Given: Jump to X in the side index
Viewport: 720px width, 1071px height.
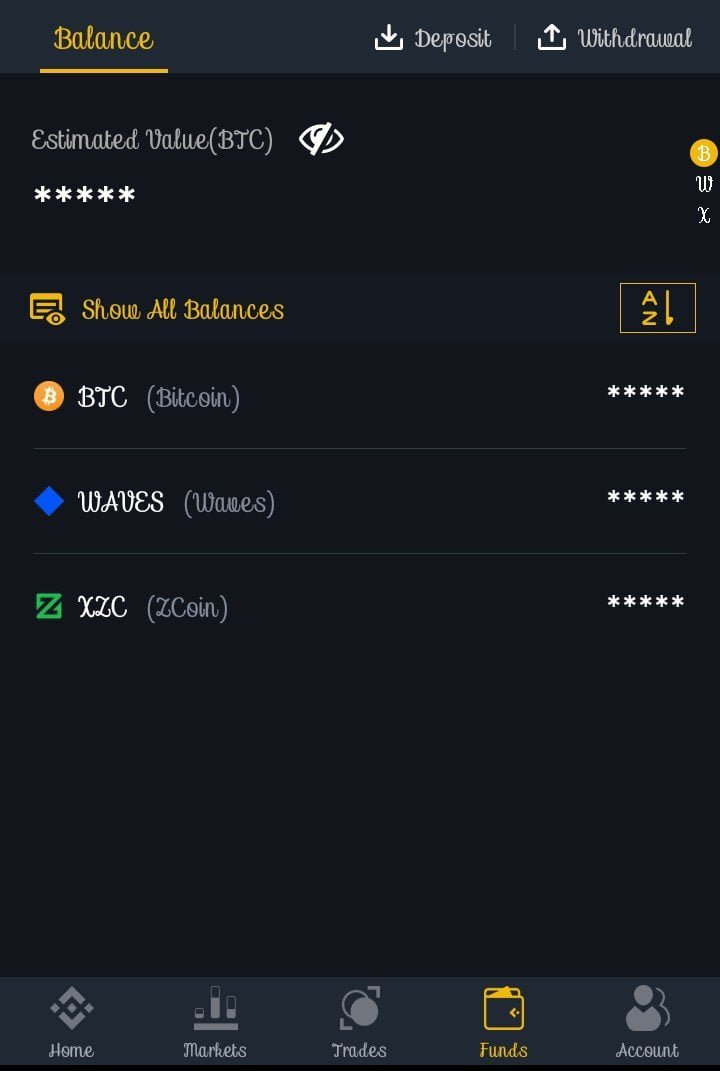Looking at the screenshot, I should click(704, 215).
